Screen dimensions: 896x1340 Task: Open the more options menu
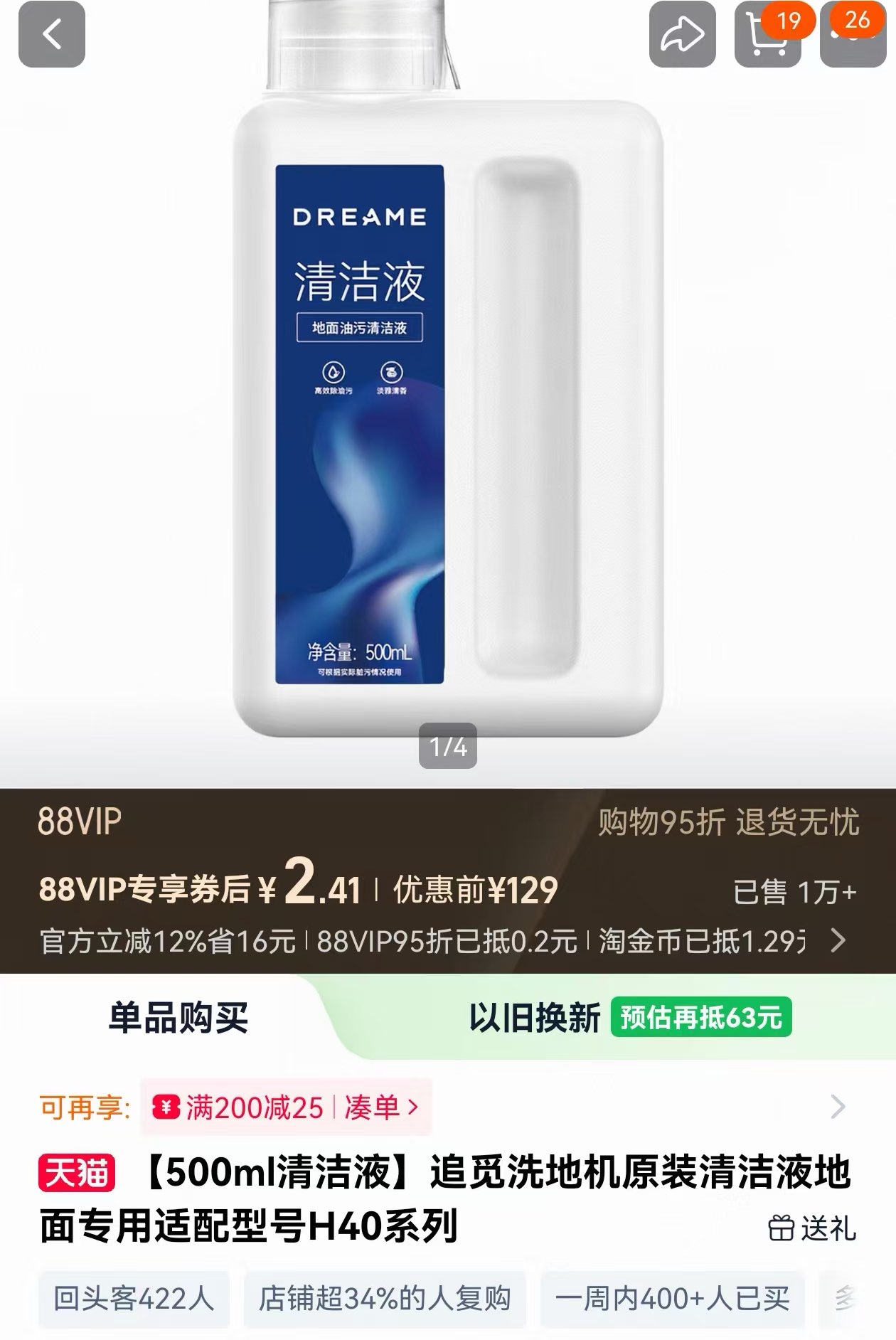tap(853, 34)
